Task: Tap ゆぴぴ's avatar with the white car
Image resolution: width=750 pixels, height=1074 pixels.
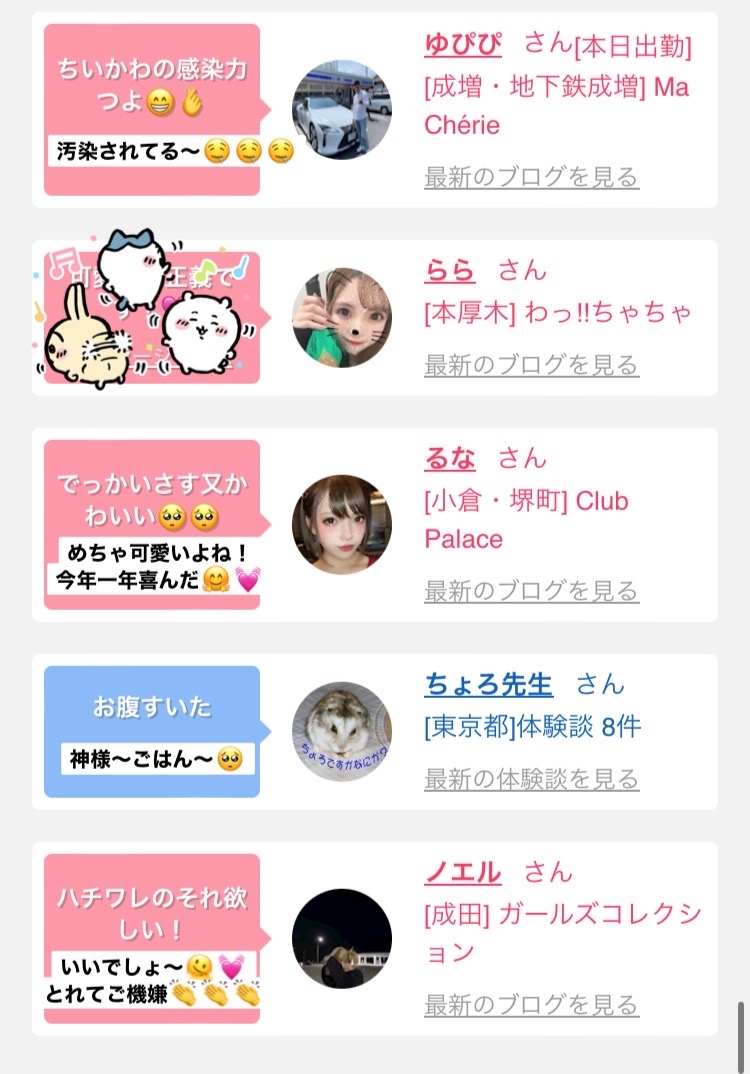Action: click(342, 110)
